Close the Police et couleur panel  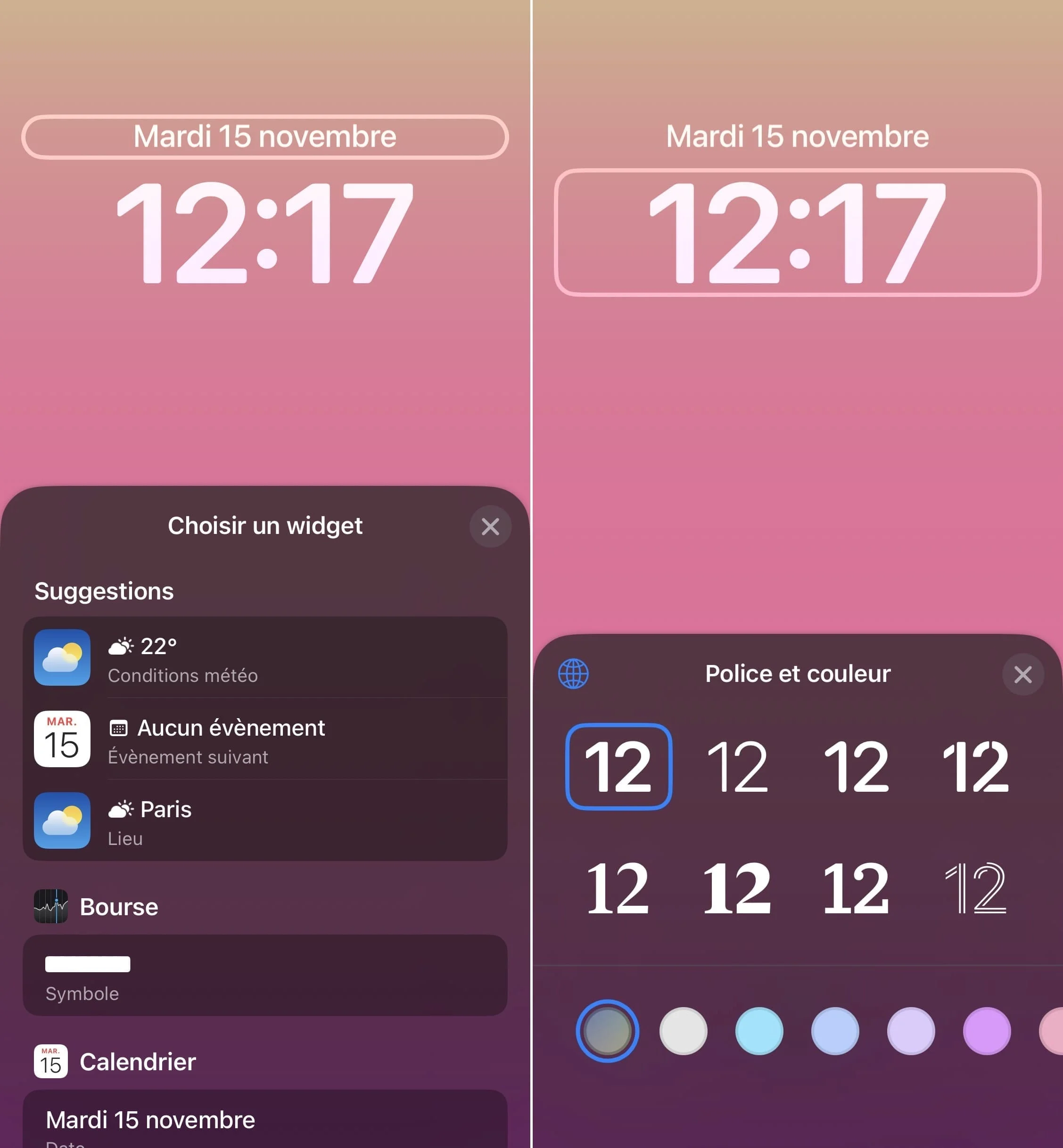[x=1023, y=674]
